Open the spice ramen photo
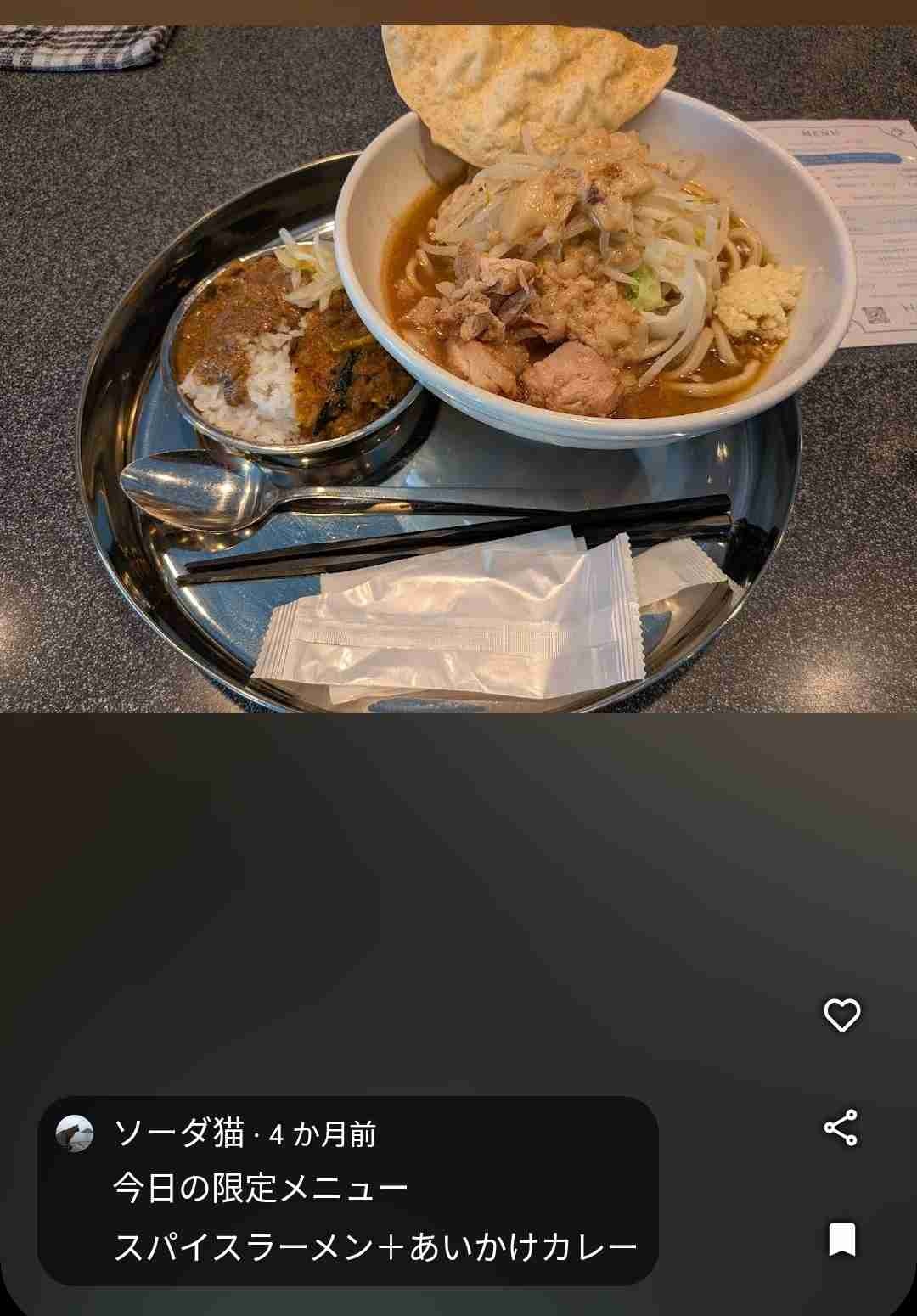 pyautogui.click(x=458, y=369)
